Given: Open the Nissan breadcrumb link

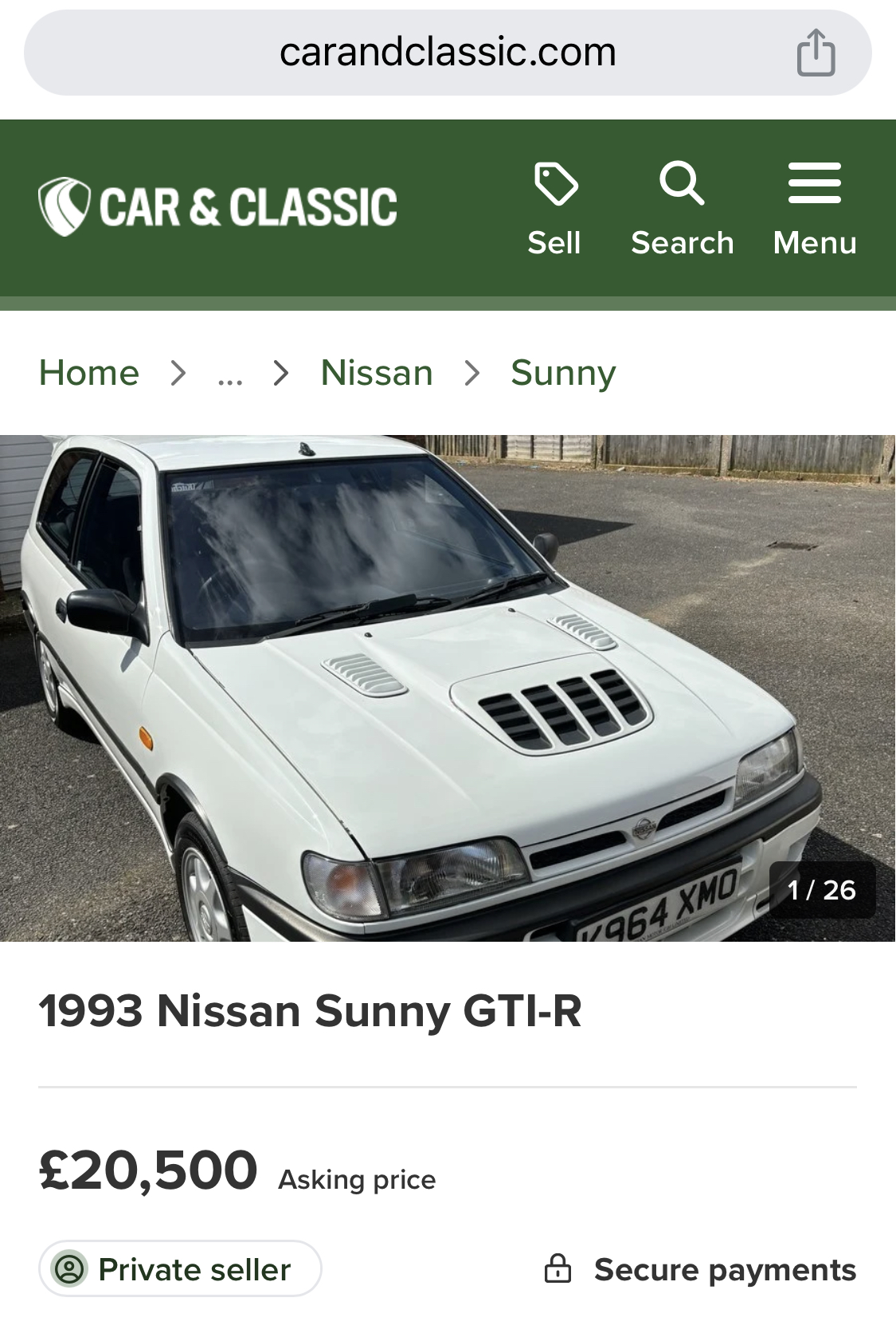Looking at the screenshot, I should (x=377, y=373).
